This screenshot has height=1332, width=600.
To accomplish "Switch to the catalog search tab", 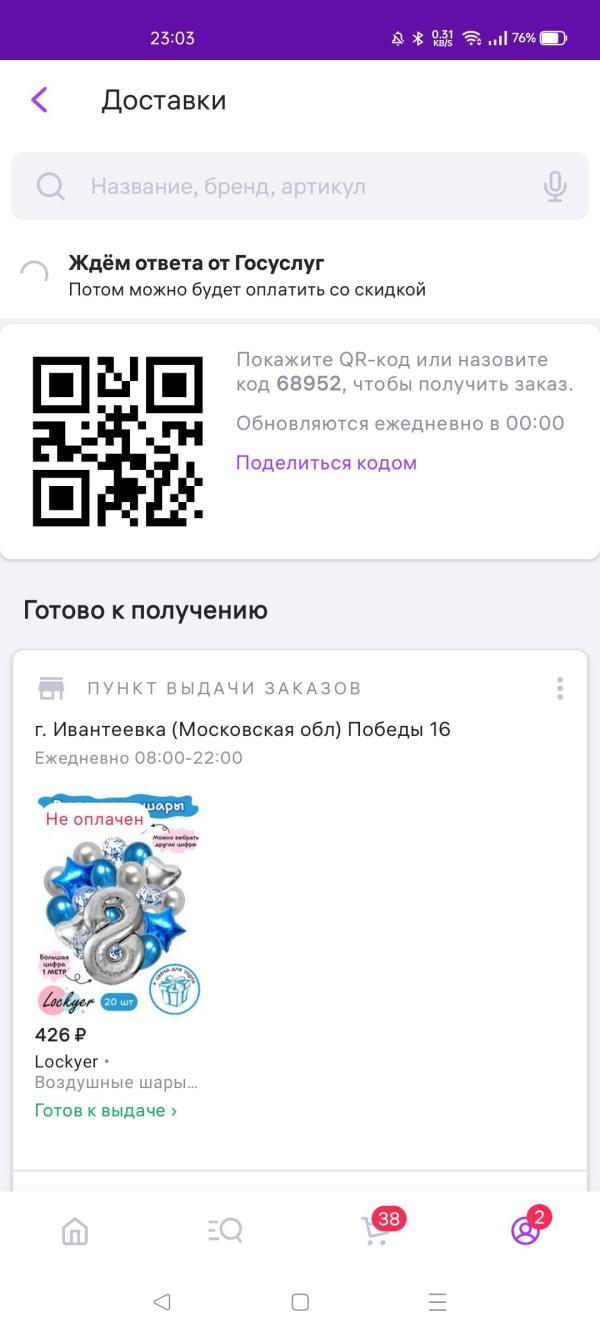I will coord(225,1231).
